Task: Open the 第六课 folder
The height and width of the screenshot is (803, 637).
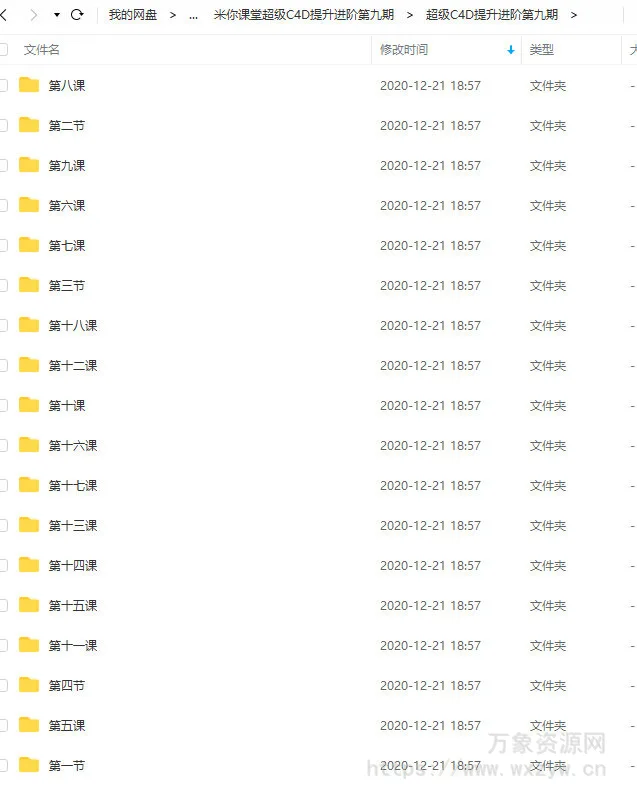Action: click(67, 206)
